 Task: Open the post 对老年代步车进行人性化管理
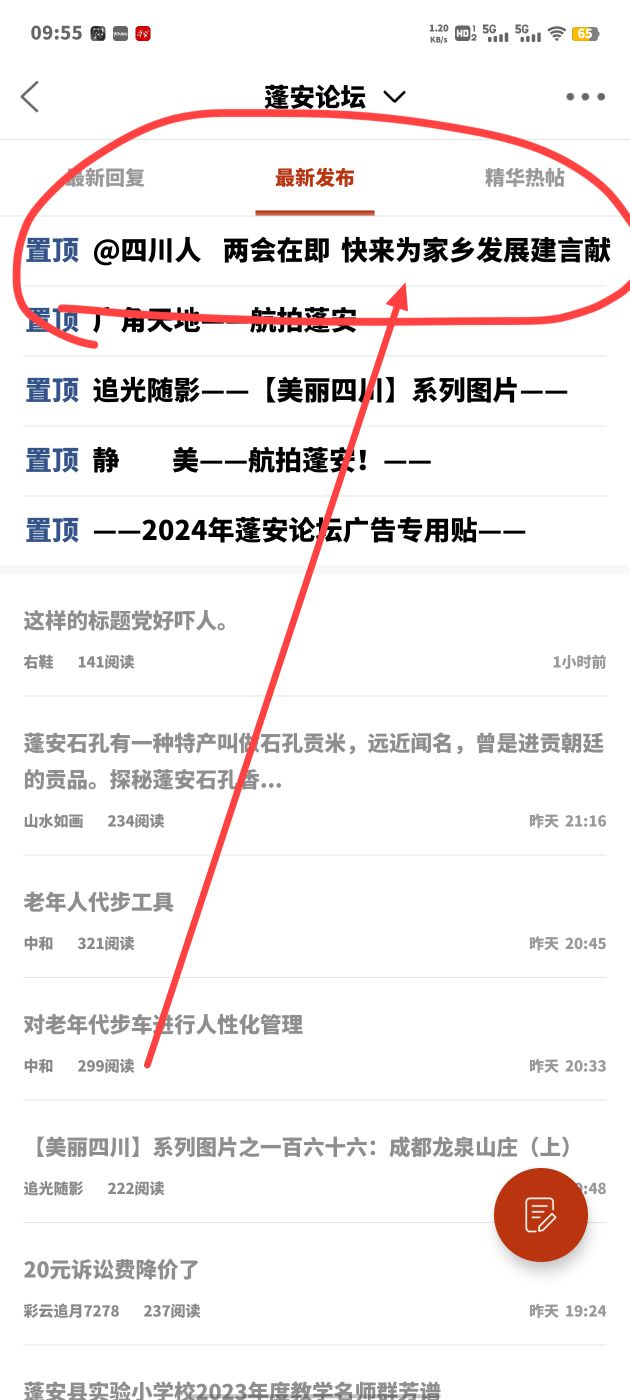coord(163,1024)
